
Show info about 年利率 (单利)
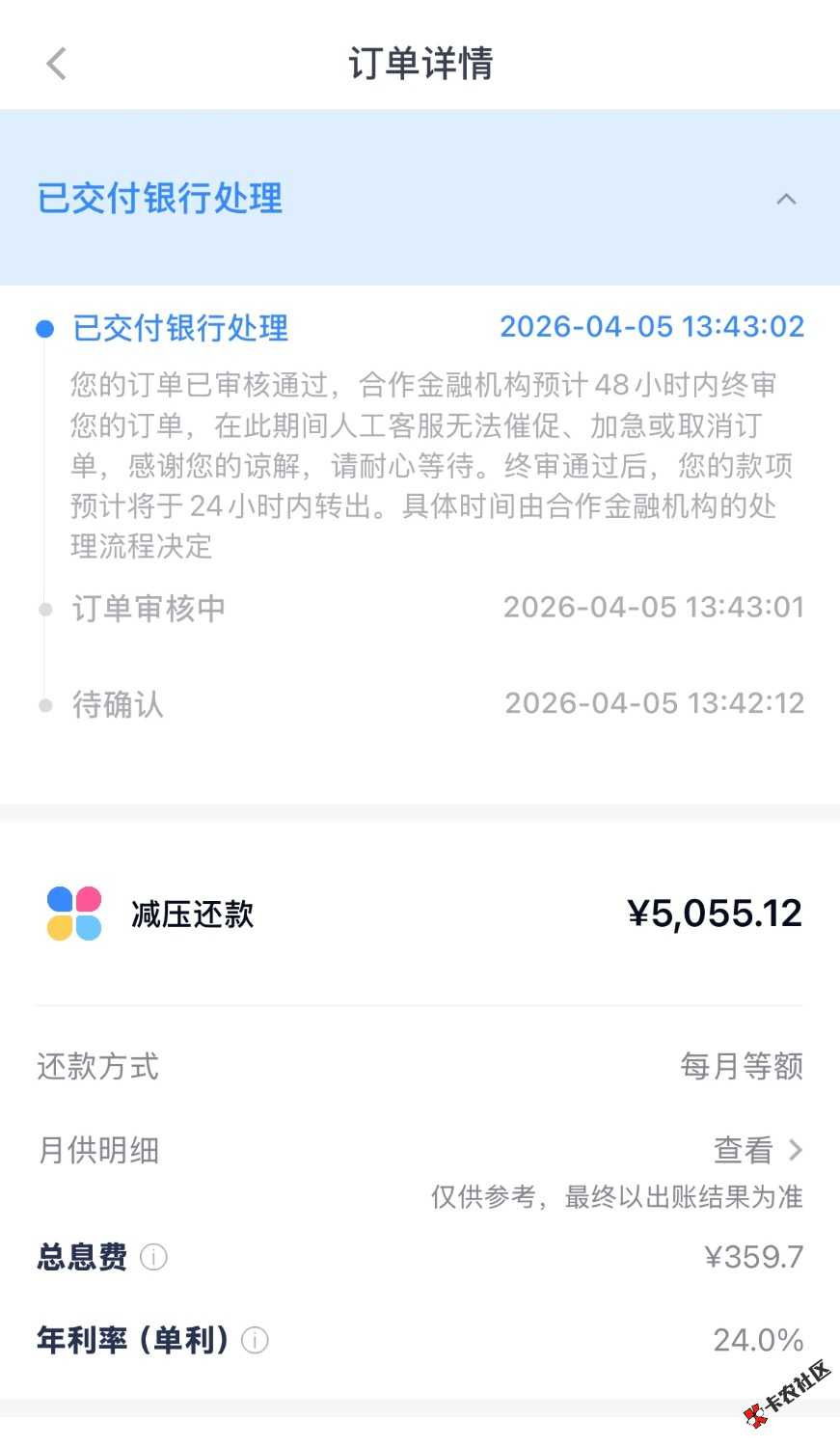click(255, 1340)
